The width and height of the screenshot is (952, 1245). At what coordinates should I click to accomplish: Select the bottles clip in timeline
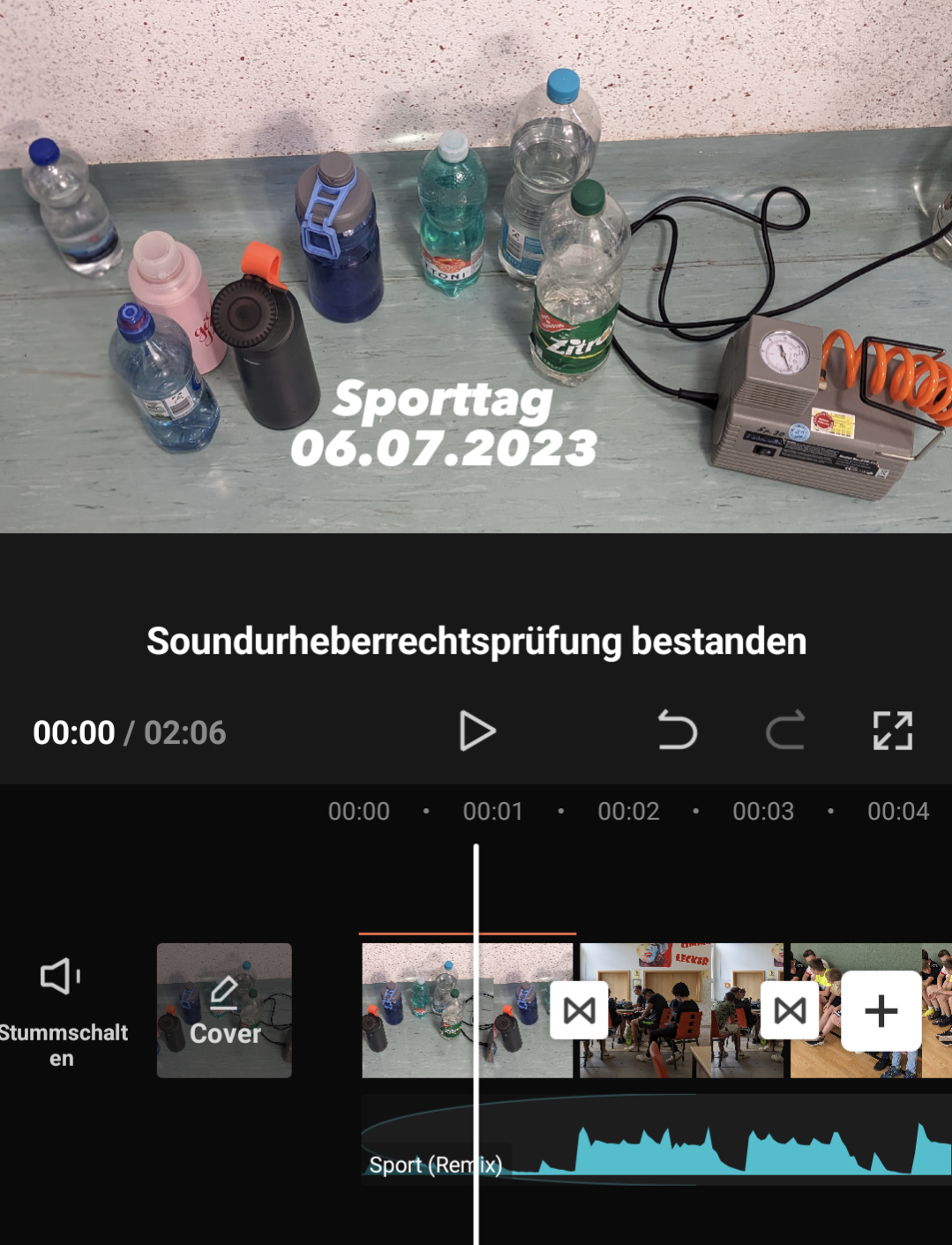coord(415,1010)
